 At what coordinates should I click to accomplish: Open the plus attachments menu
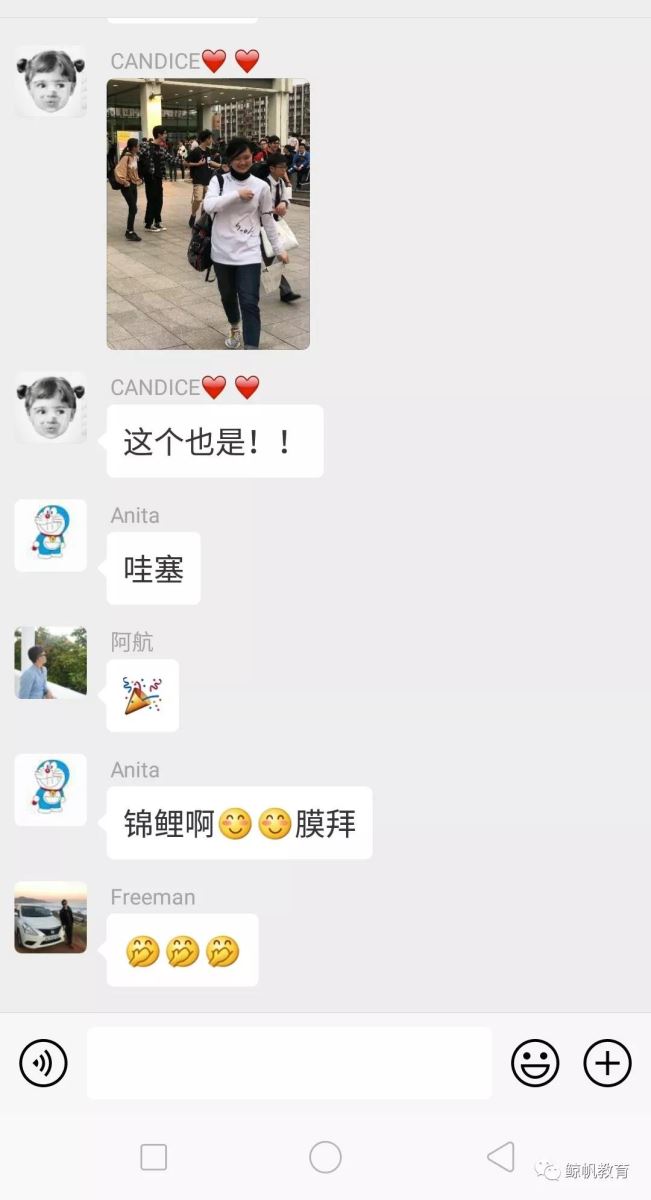point(608,1063)
